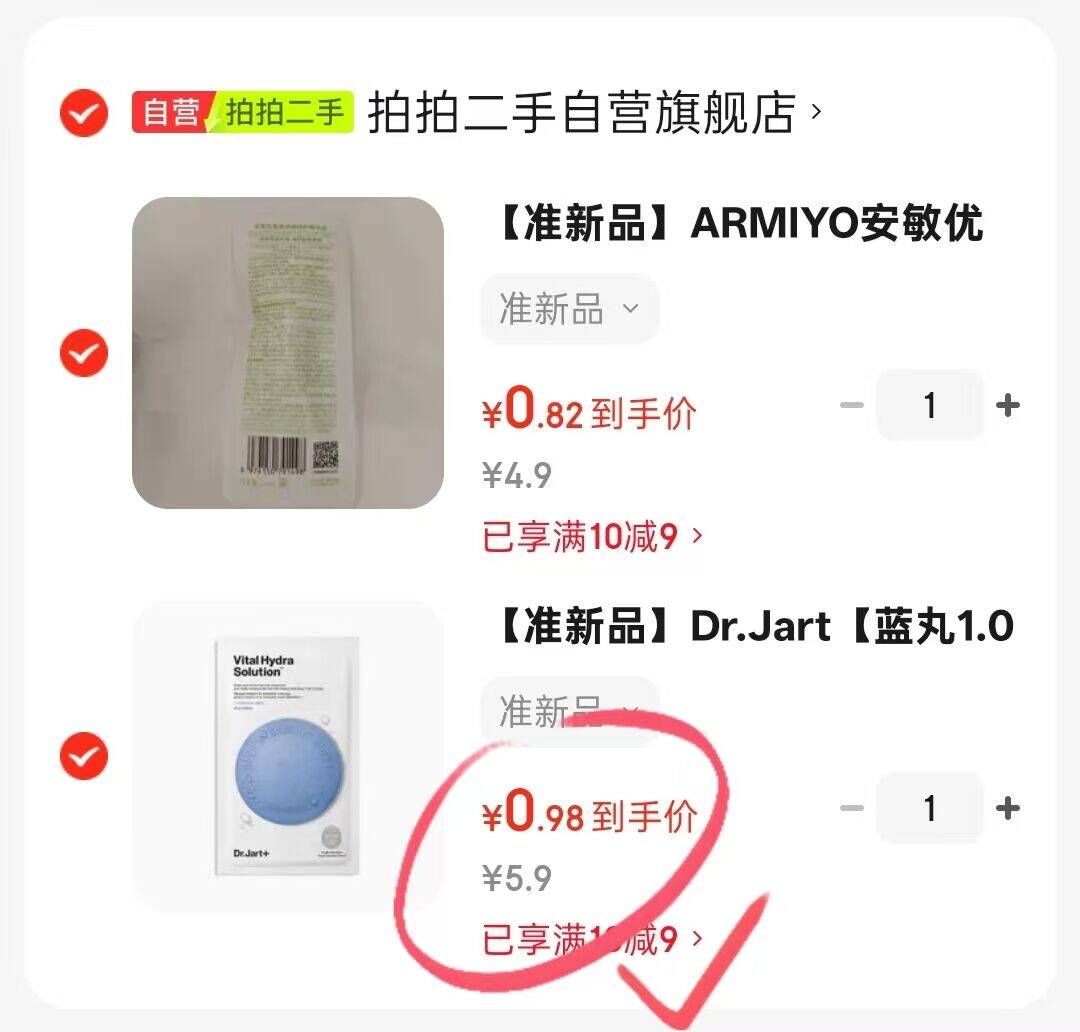The height and width of the screenshot is (1032, 1080).
Task: View 已享满10减9 promotion for ARMIYO
Action: (x=592, y=537)
